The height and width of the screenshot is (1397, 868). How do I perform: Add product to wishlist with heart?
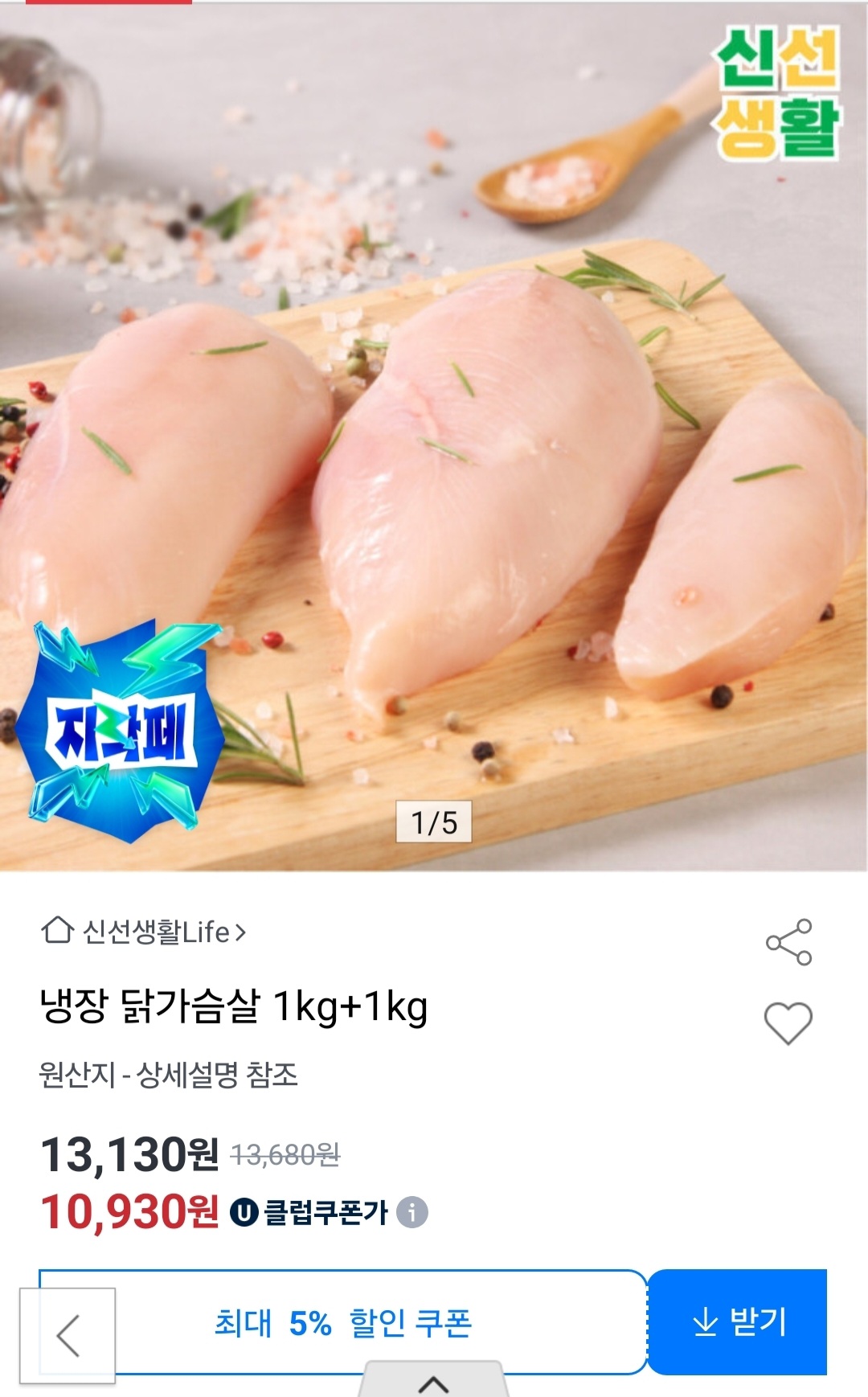click(788, 1023)
